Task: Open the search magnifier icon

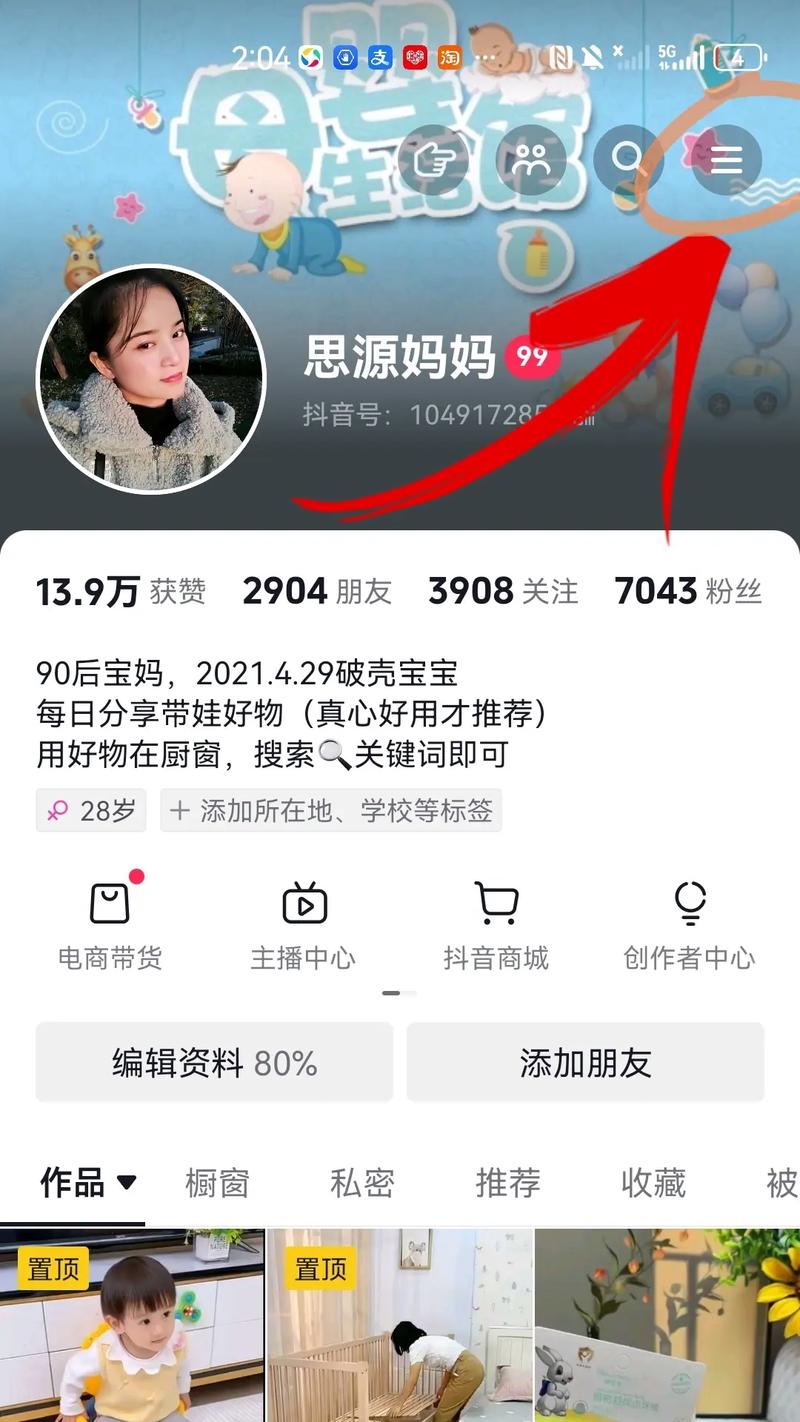Action: click(628, 160)
